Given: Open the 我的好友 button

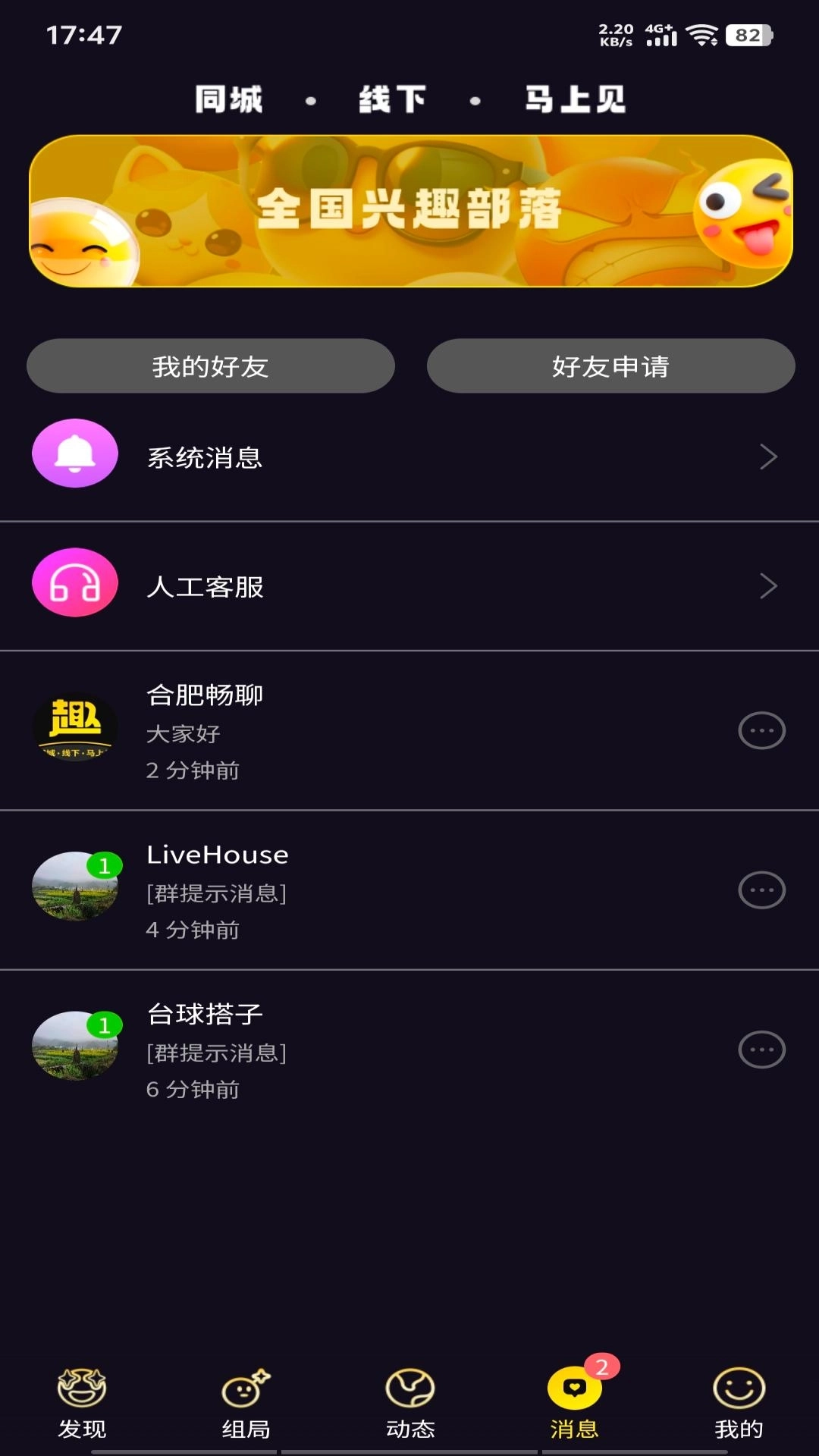Looking at the screenshot, I should 210,367.
